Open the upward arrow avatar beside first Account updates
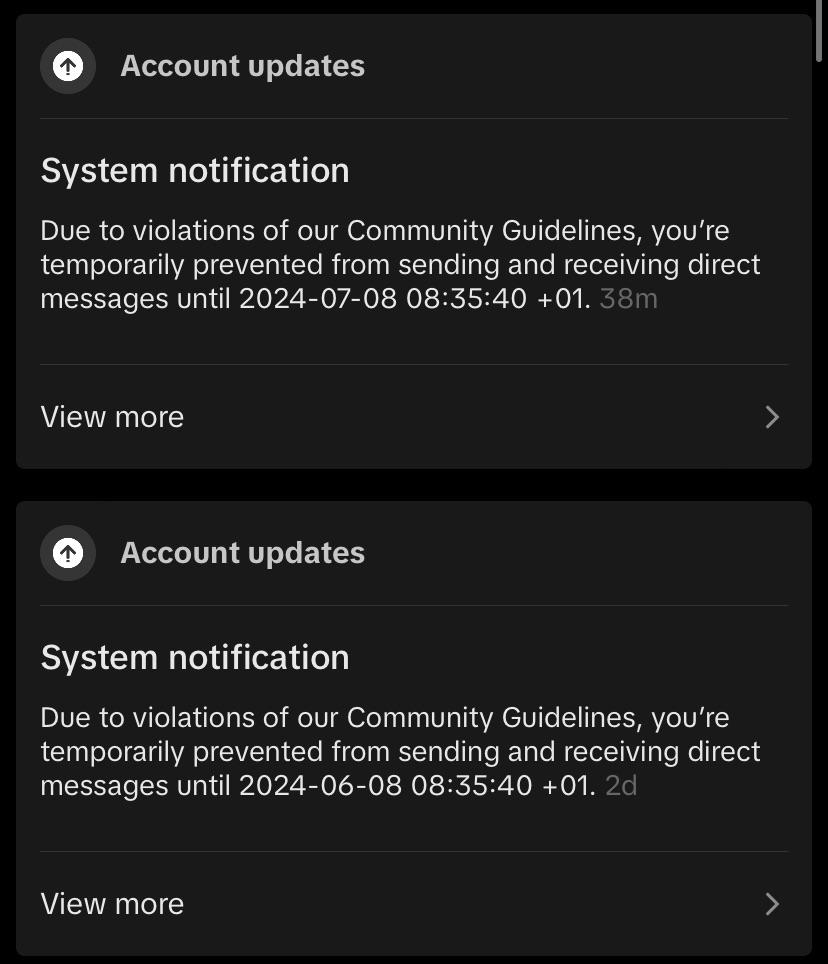The width and height of the screenshot is (828, 964). coord(67,65)
